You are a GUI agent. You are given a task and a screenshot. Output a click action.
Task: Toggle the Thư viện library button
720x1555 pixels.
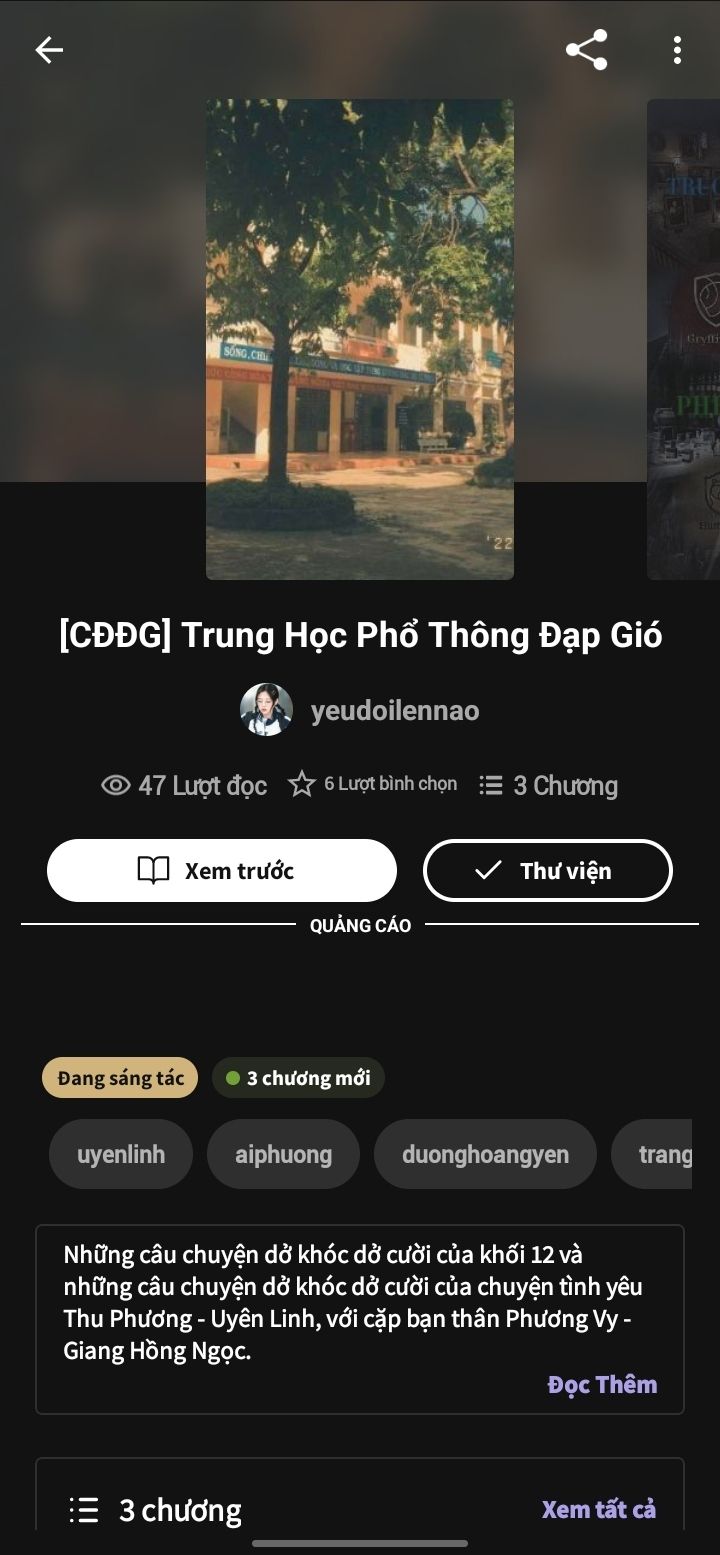click(x=547, y=870)
